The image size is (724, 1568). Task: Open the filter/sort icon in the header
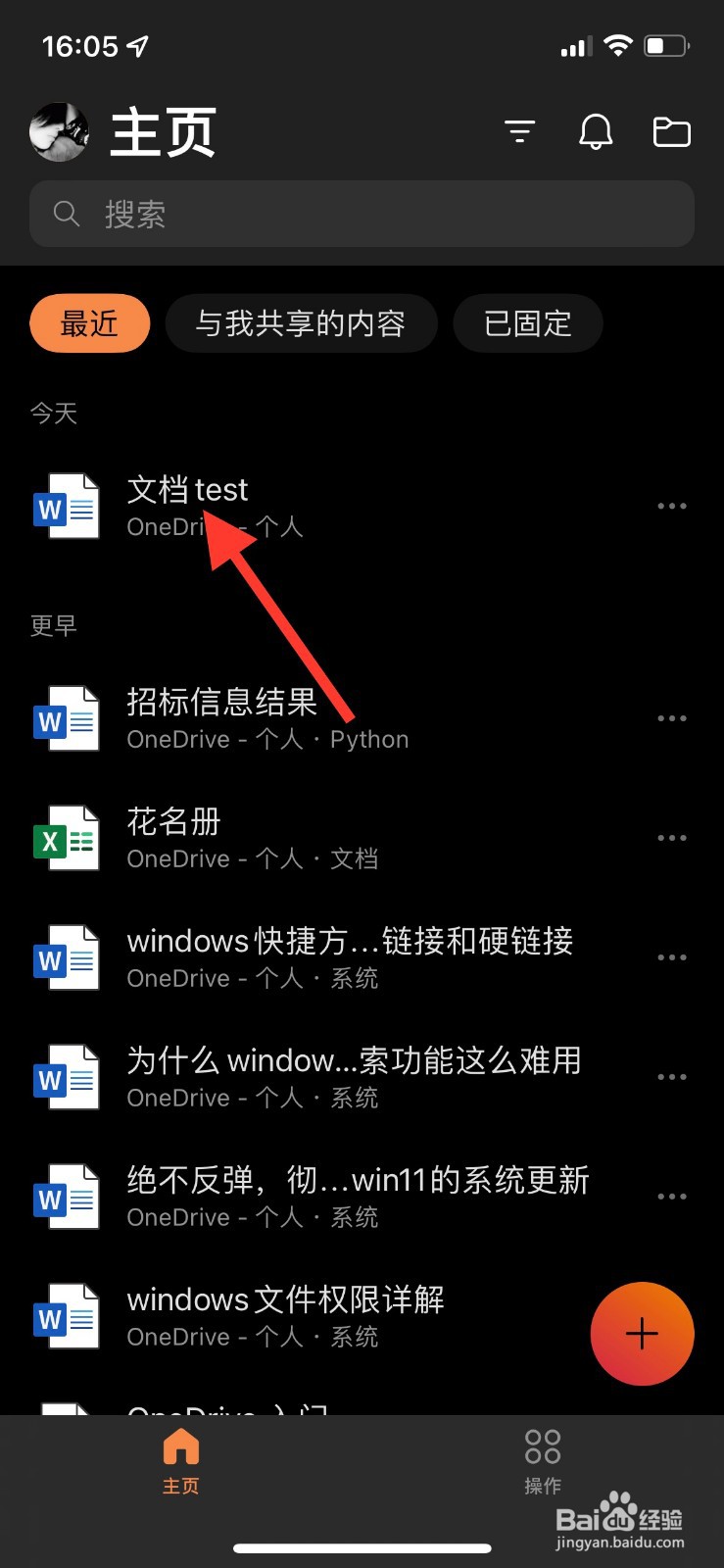[x=519, y=131]
